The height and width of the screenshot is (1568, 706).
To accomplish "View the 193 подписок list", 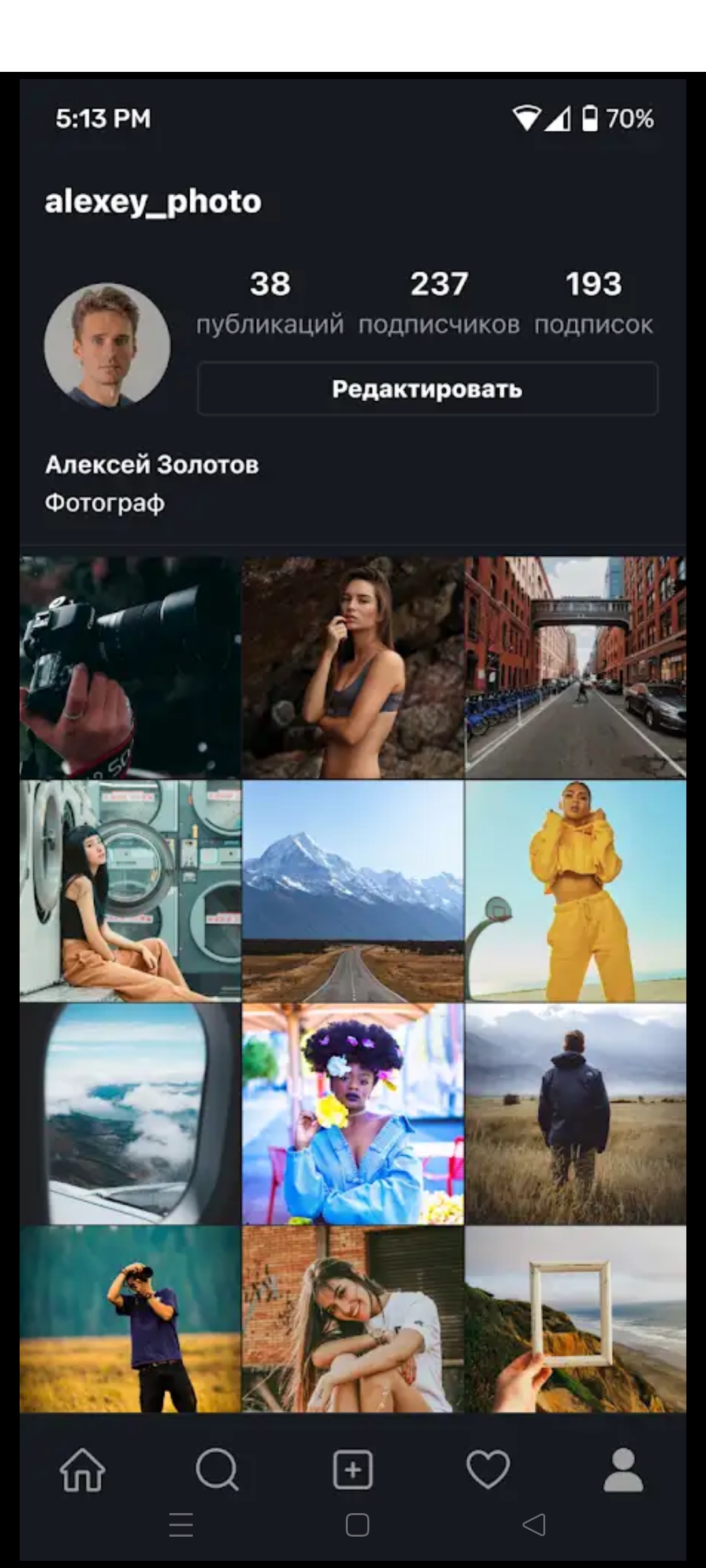I will pyautogui.click(x=594, y=302).
